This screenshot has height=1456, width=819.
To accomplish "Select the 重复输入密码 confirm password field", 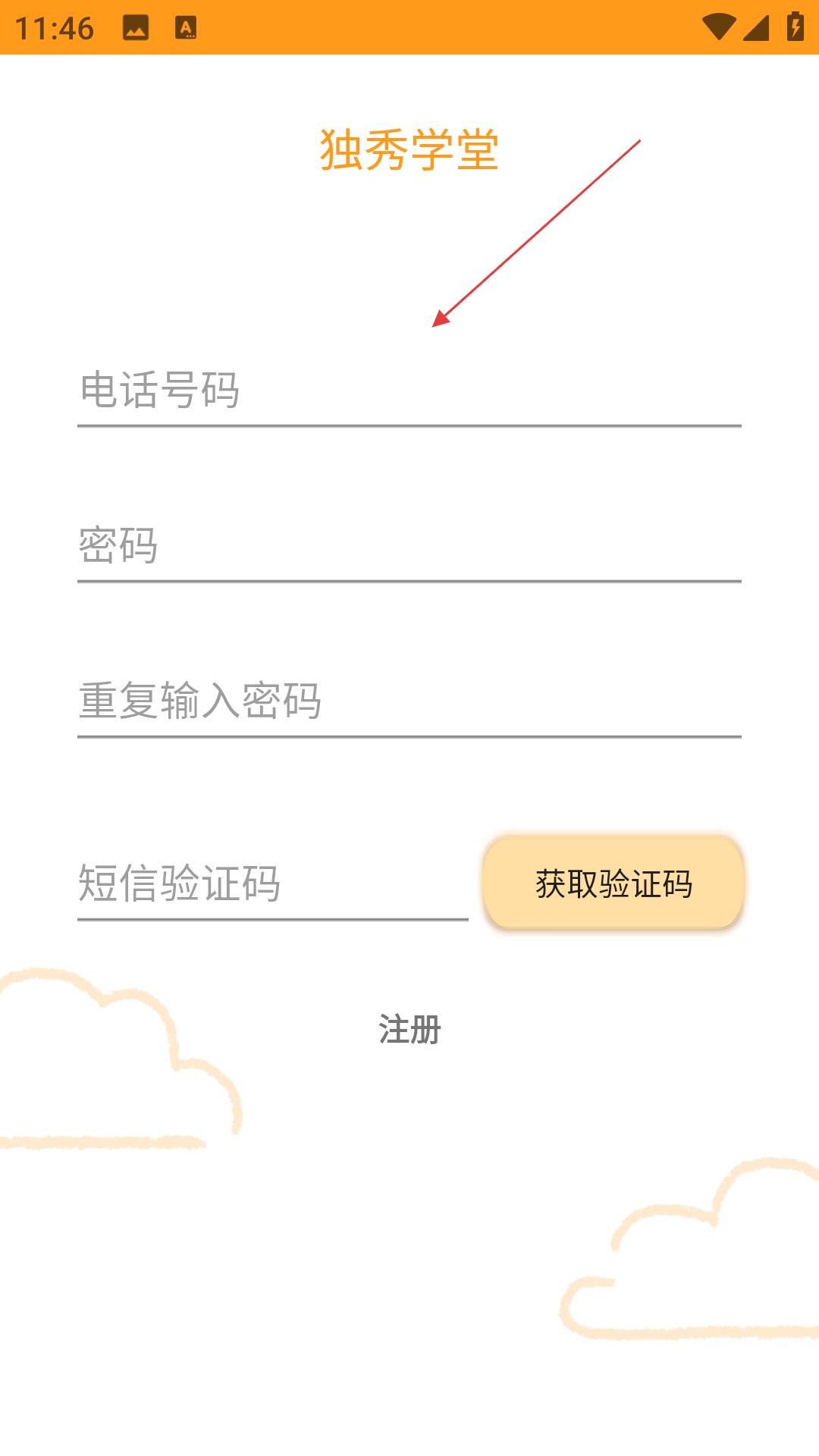I will (409, 701).
